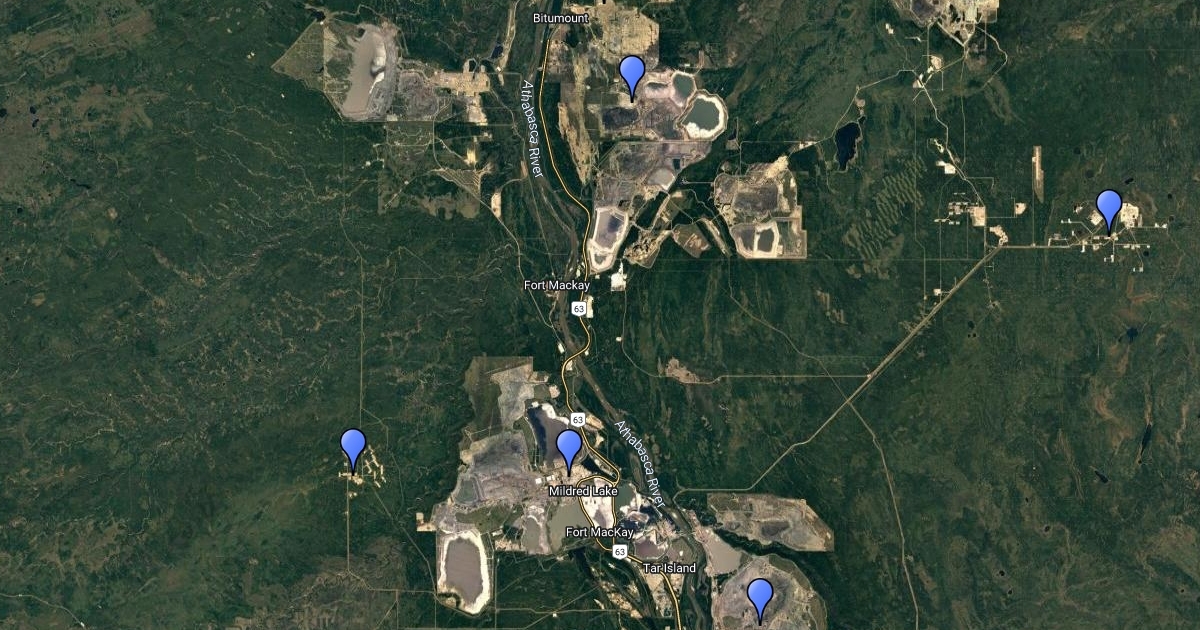
Task: Open the marker pinned above Mildred Lake
Action: pyautogui.click(x=569, y=449)
